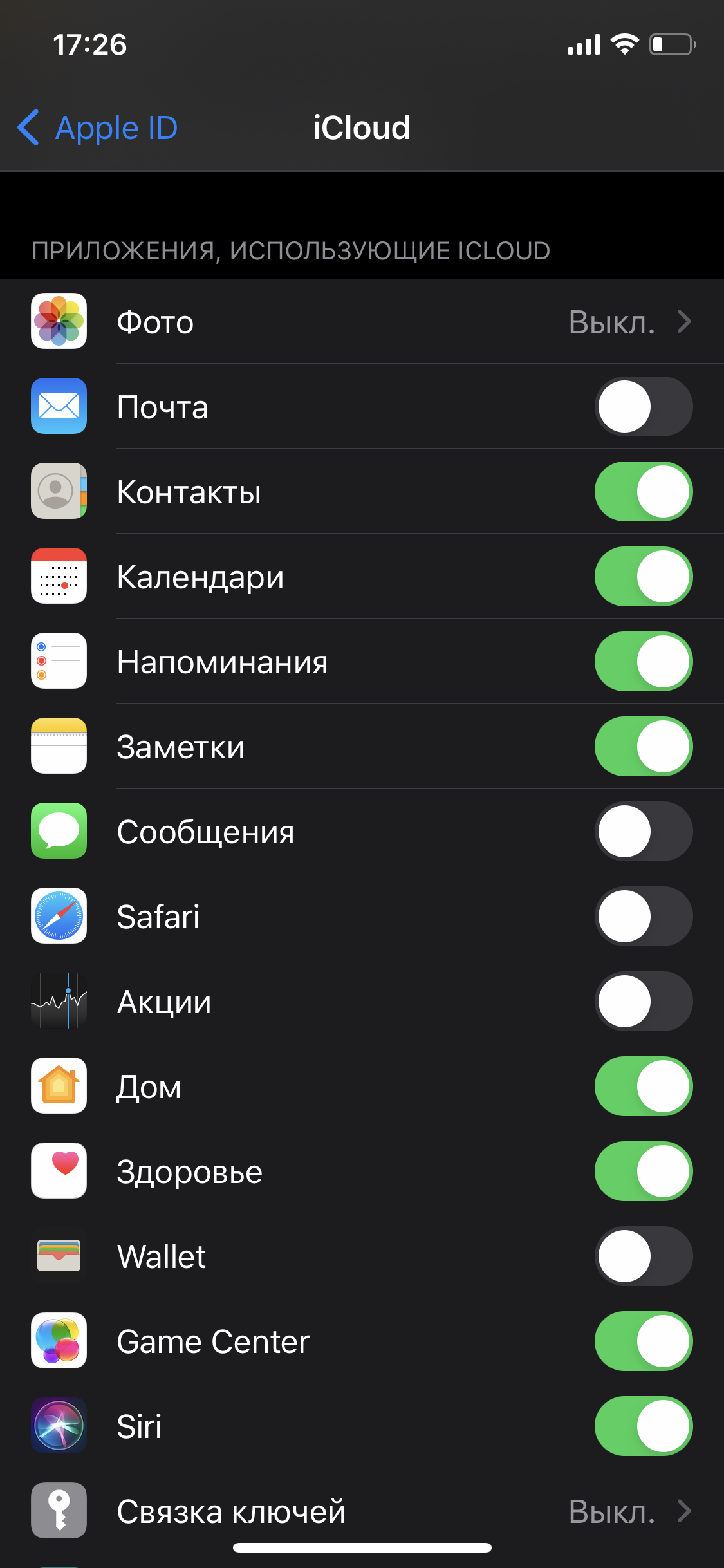Image resolution: width=724 pixels, height=1568 pixels.
Task: Enable the Почта iCloud toggle
Action: 643,407
